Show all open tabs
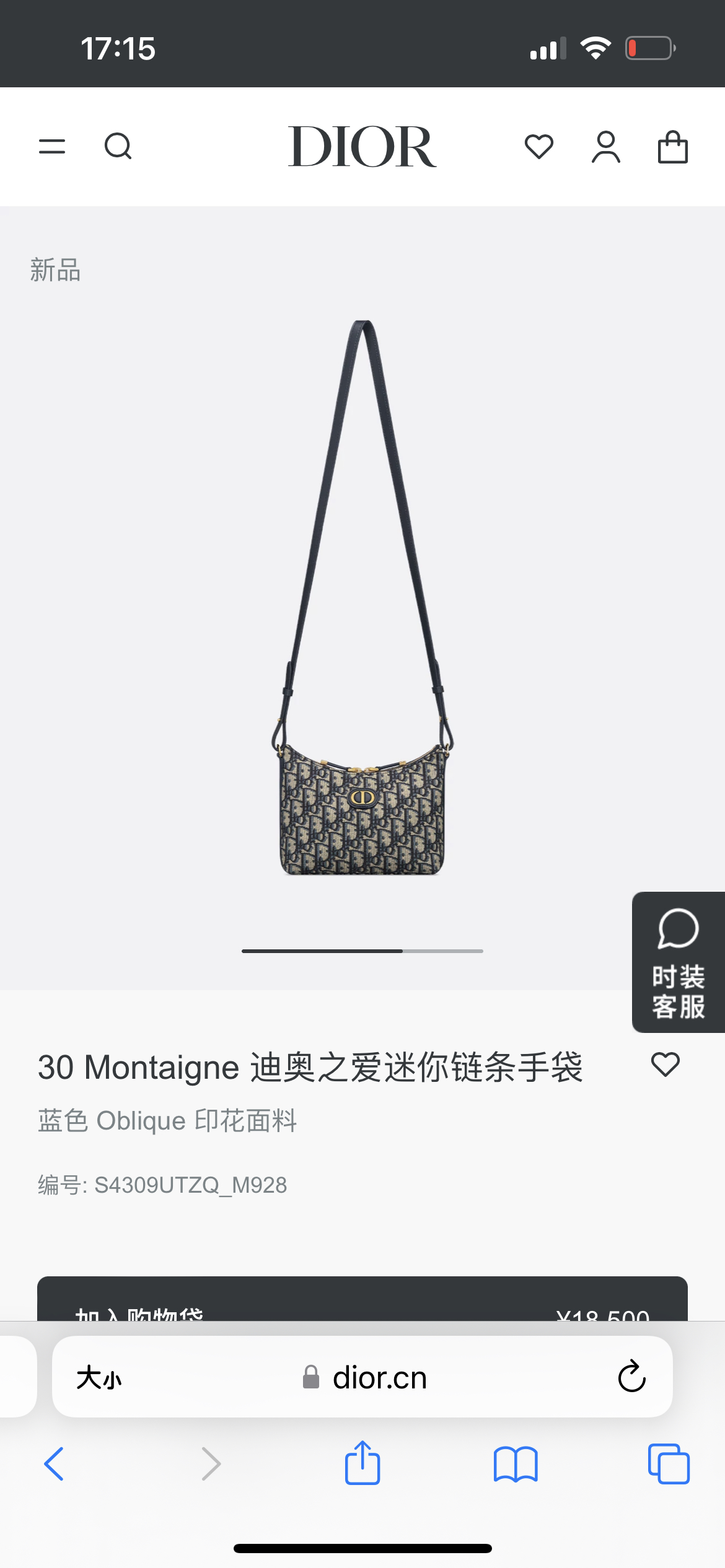Viewport: 725px width, 1568px height. (x=668, y=1464)
